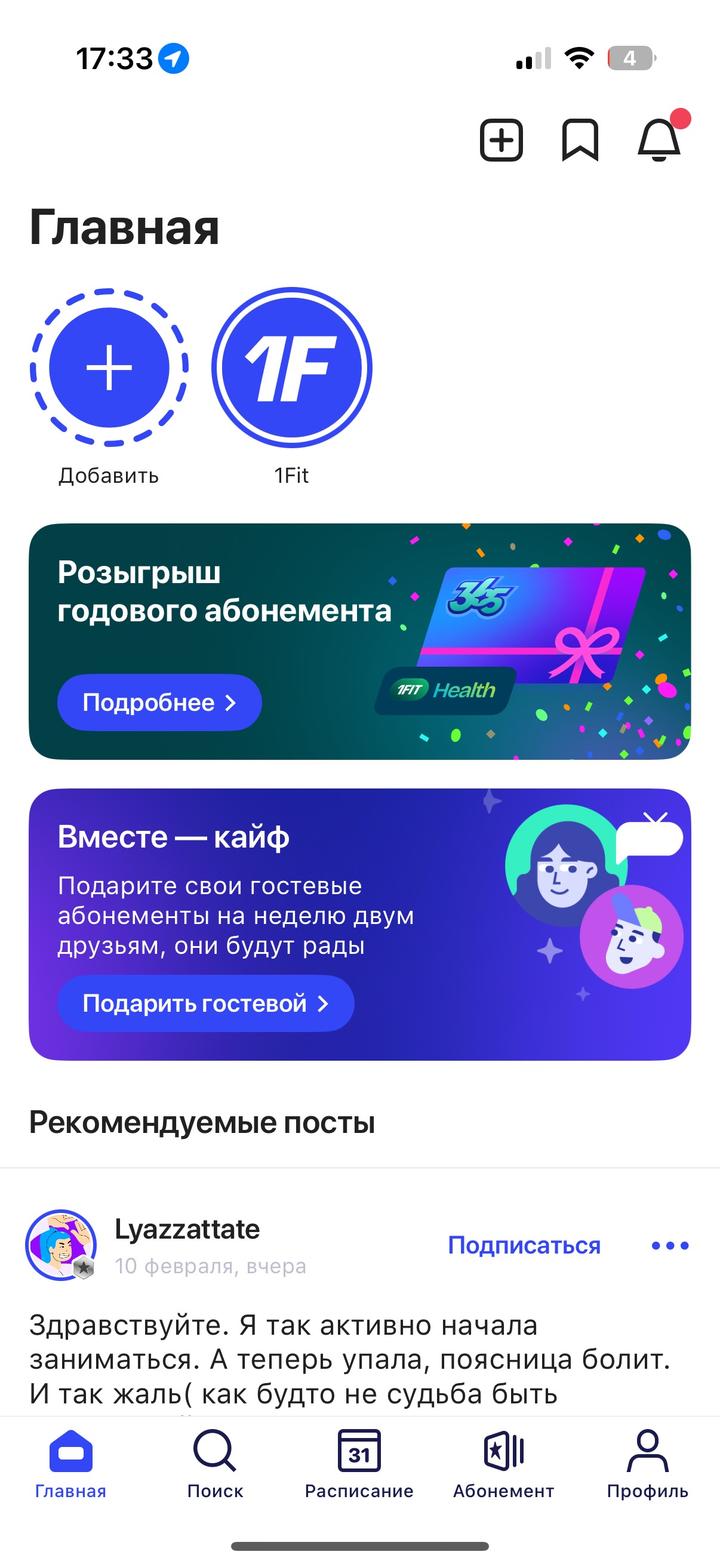Open the notifications bell
The image size is (720, 1565).
pos(659,140)
